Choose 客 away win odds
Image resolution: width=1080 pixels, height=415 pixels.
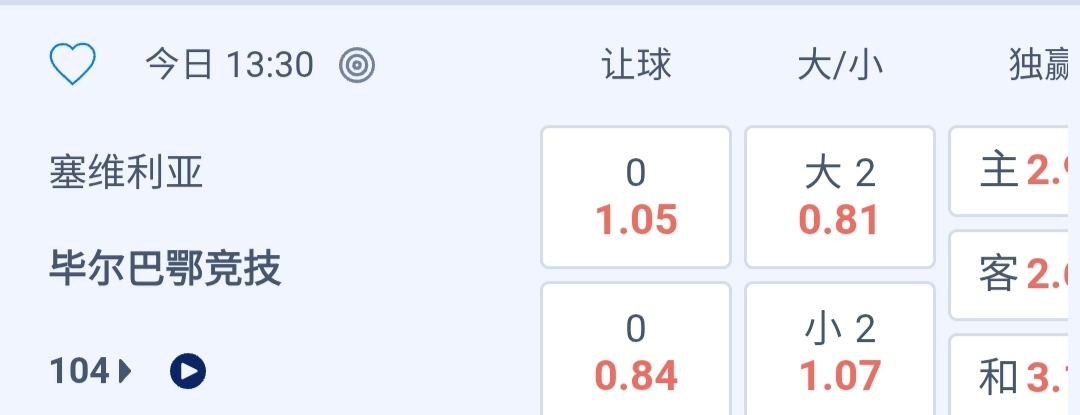1014,275
